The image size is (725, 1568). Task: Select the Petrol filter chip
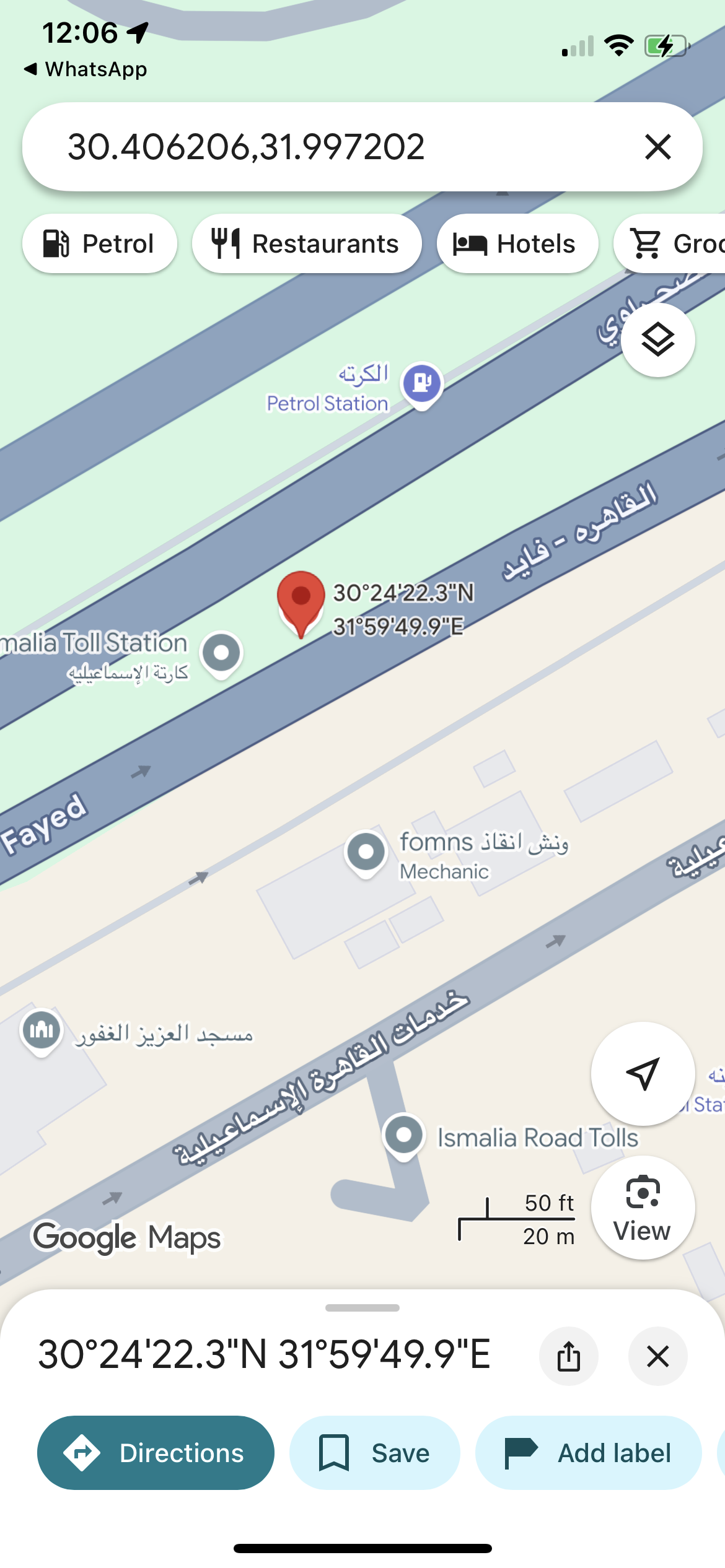pos(100,243)
